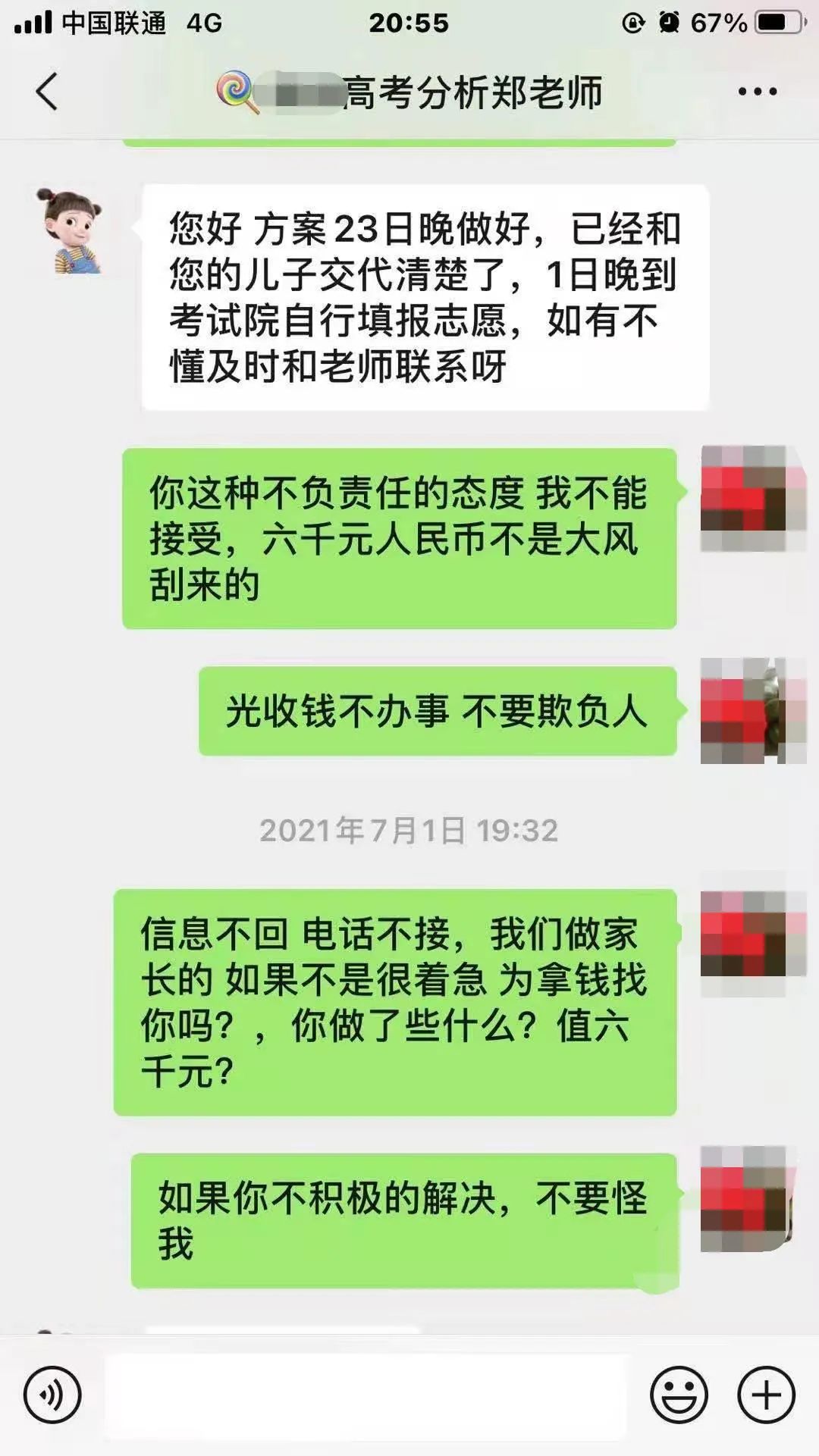Open 郑老师's cartoon girl avatar profile
This screenshot has height=1456, width=819.
[x=70, y=230]
